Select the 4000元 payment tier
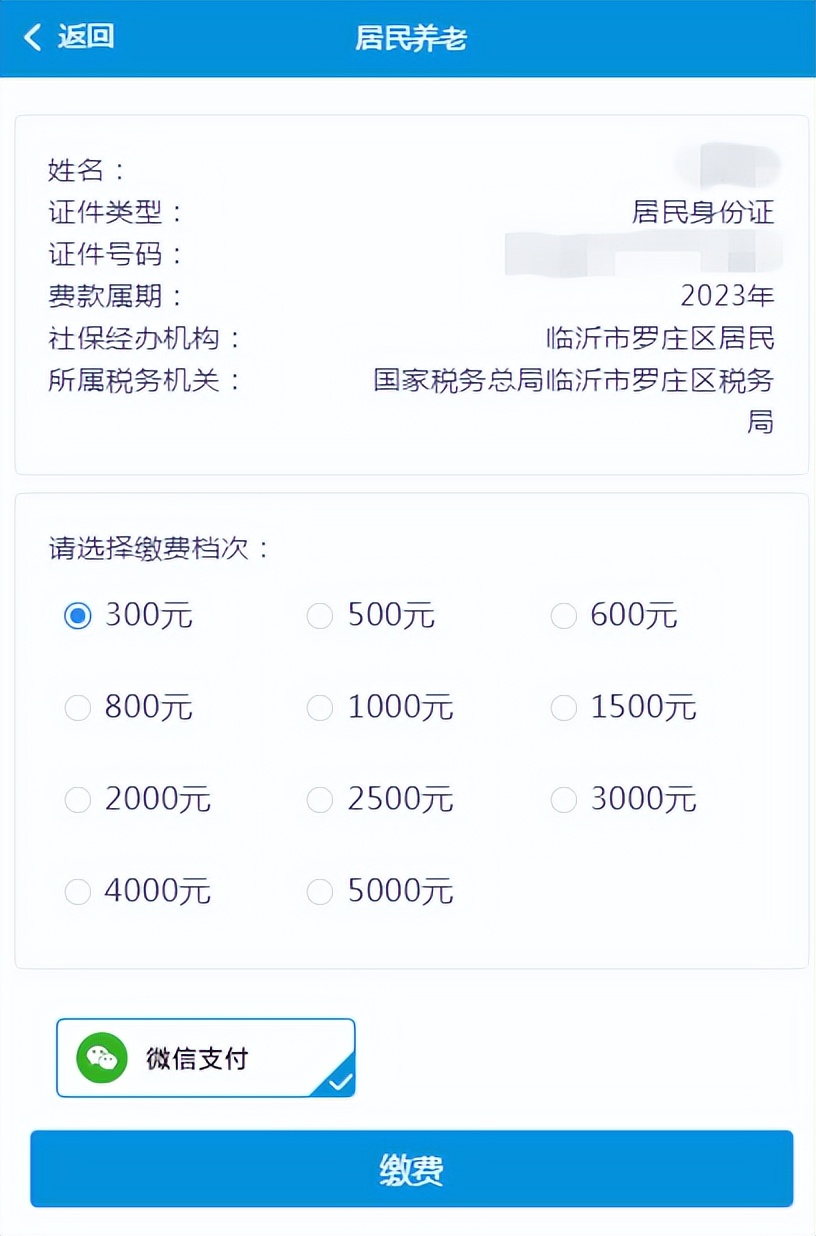 tap(77, 891)
